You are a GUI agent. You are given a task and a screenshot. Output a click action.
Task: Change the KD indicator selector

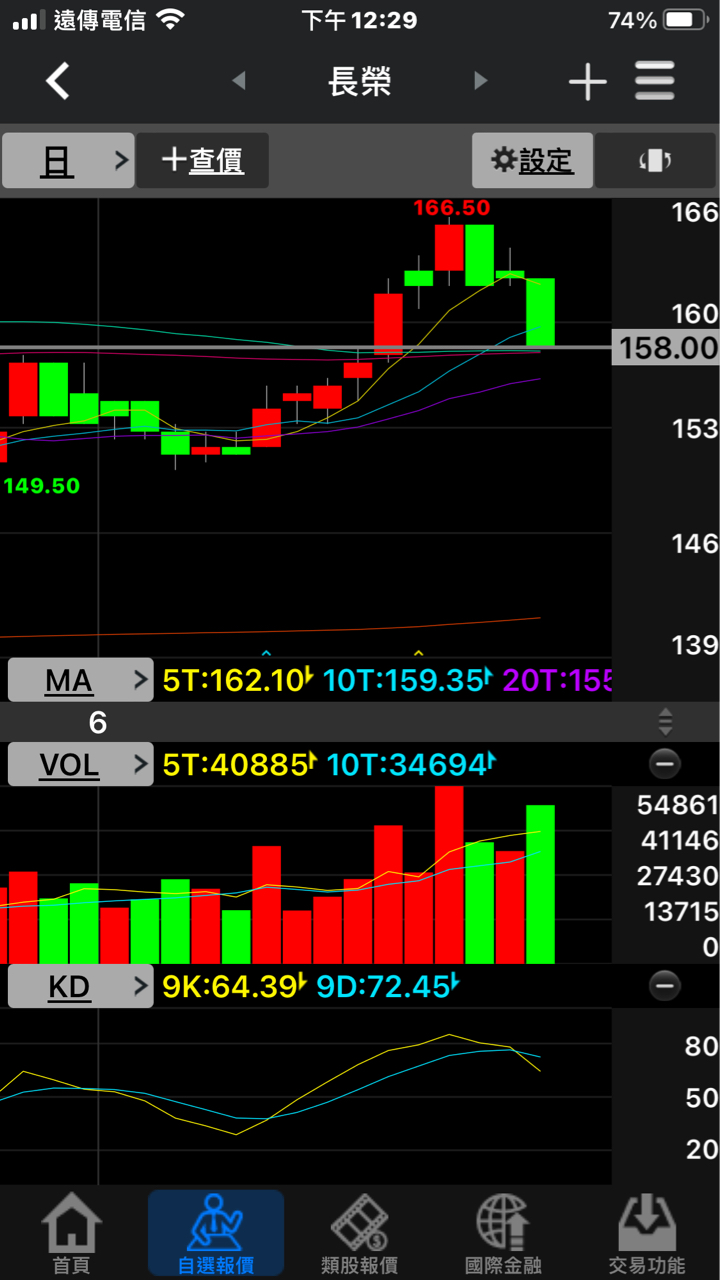tap(80, 987)
